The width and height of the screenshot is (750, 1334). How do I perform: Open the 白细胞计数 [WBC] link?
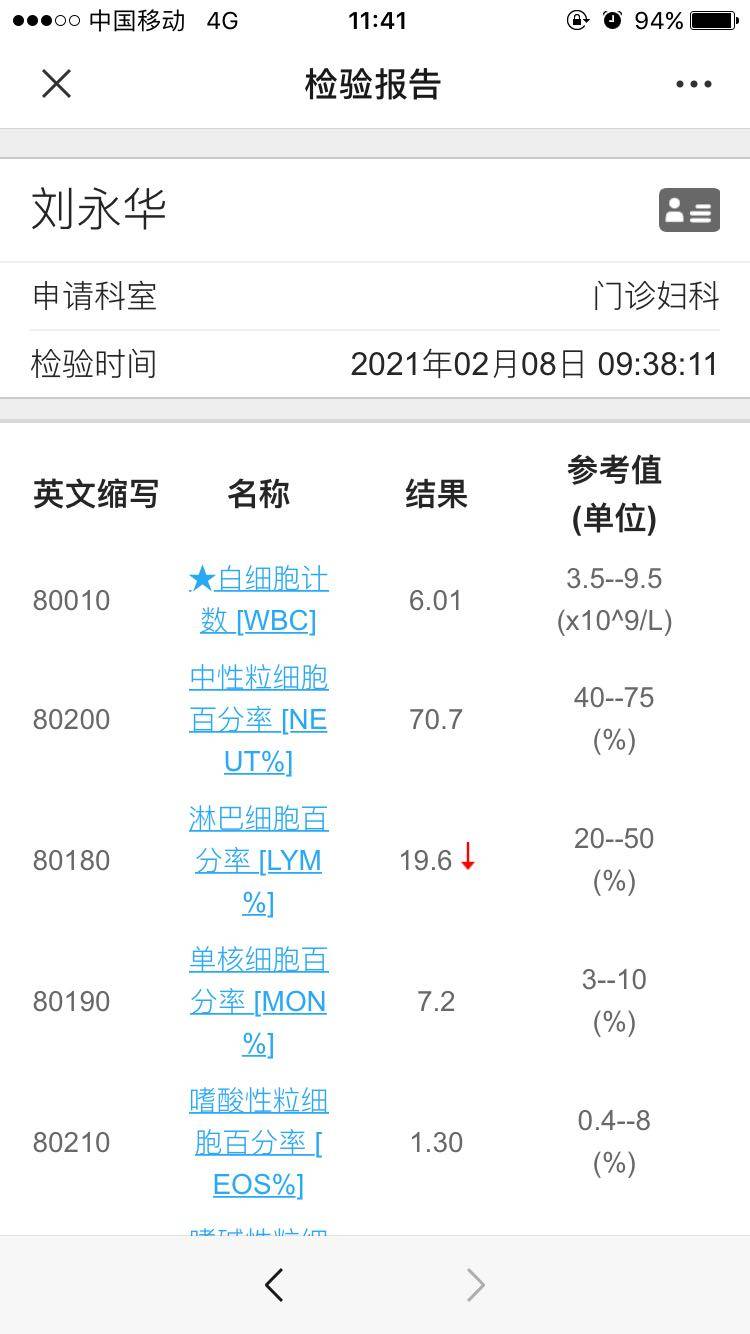coord(259,600)
